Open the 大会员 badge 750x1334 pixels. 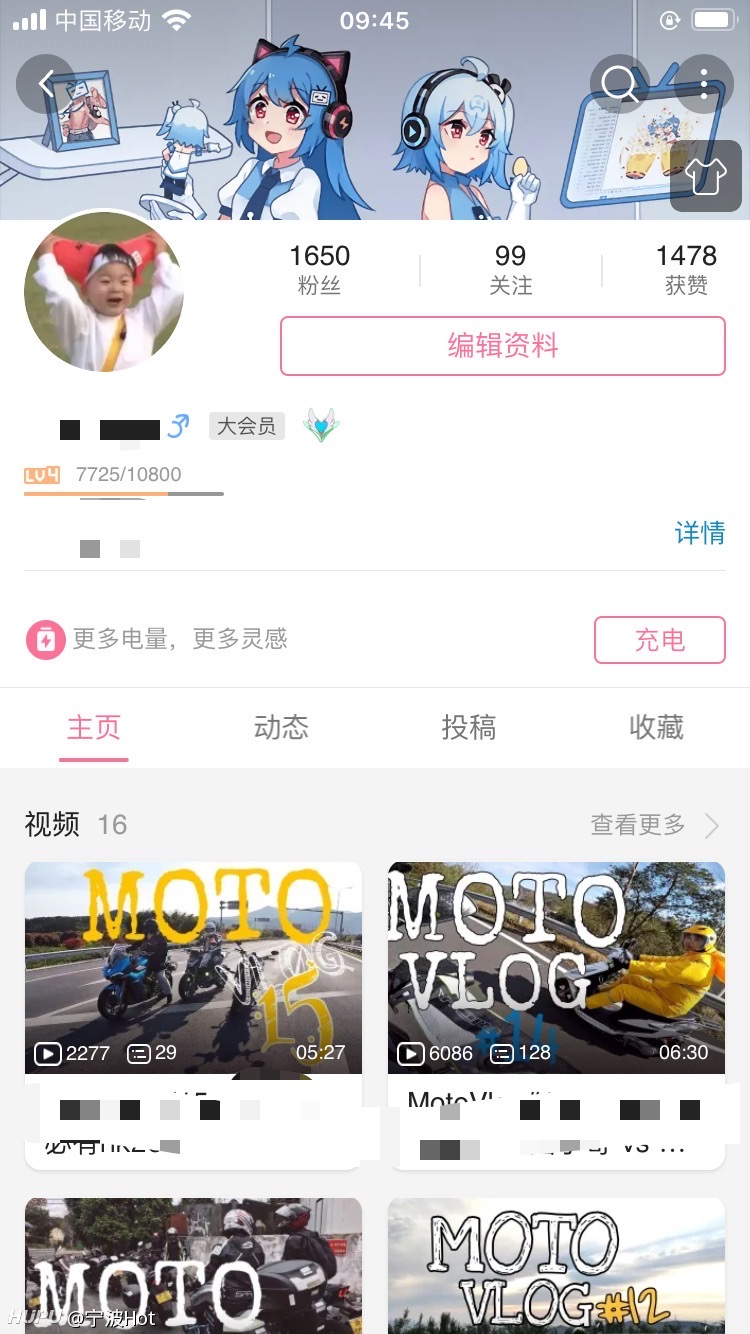point(247,426)
